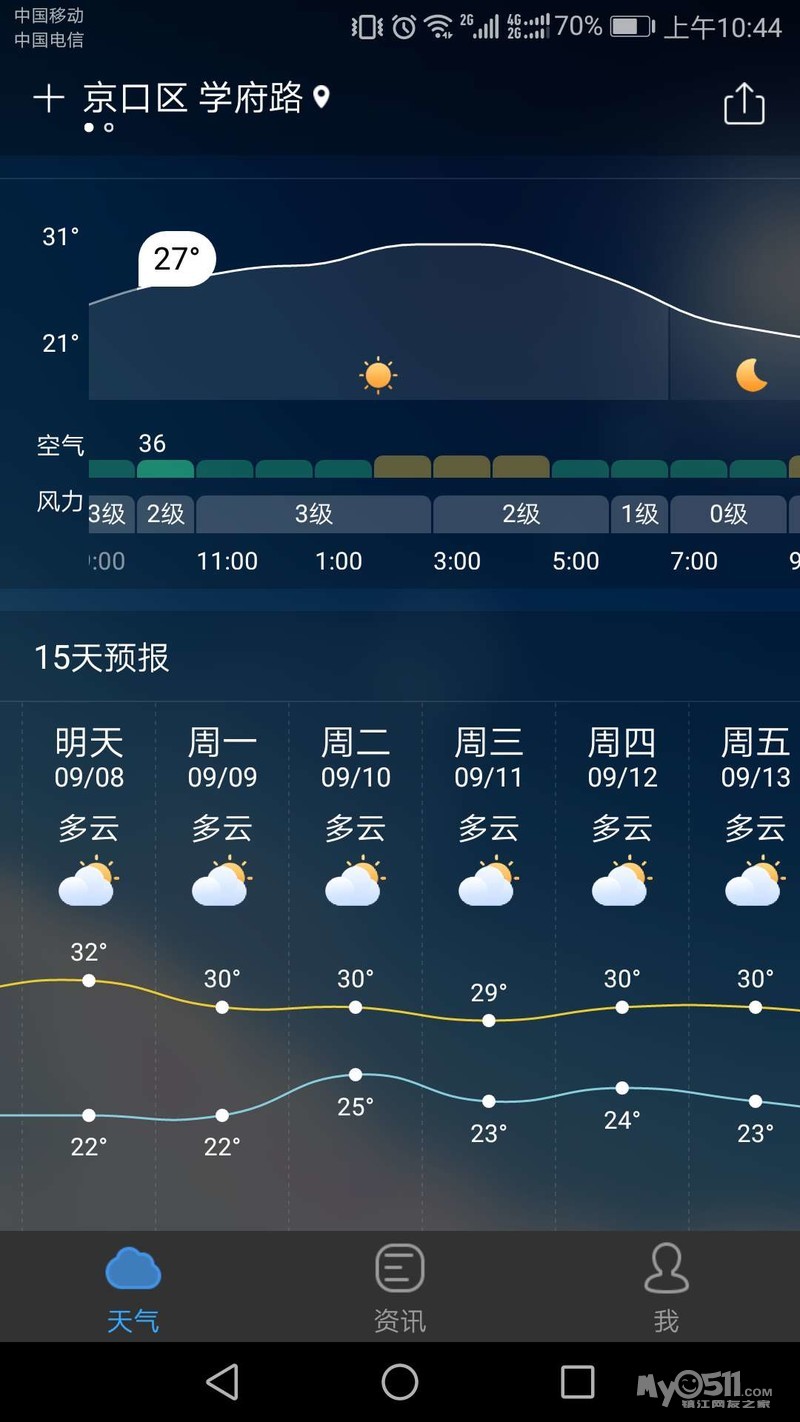Open the 15天预报 section header
Viewport: 800px width, 1422px height.
click(102, 657)
